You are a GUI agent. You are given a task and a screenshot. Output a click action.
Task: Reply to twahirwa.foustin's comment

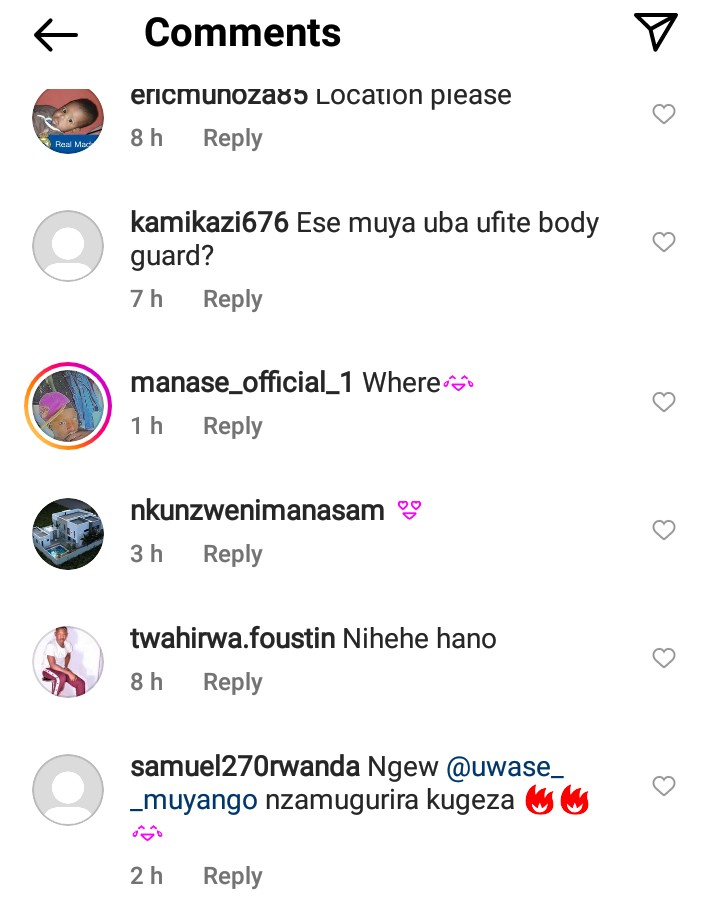pyautogui.click(x=232, y=682)
